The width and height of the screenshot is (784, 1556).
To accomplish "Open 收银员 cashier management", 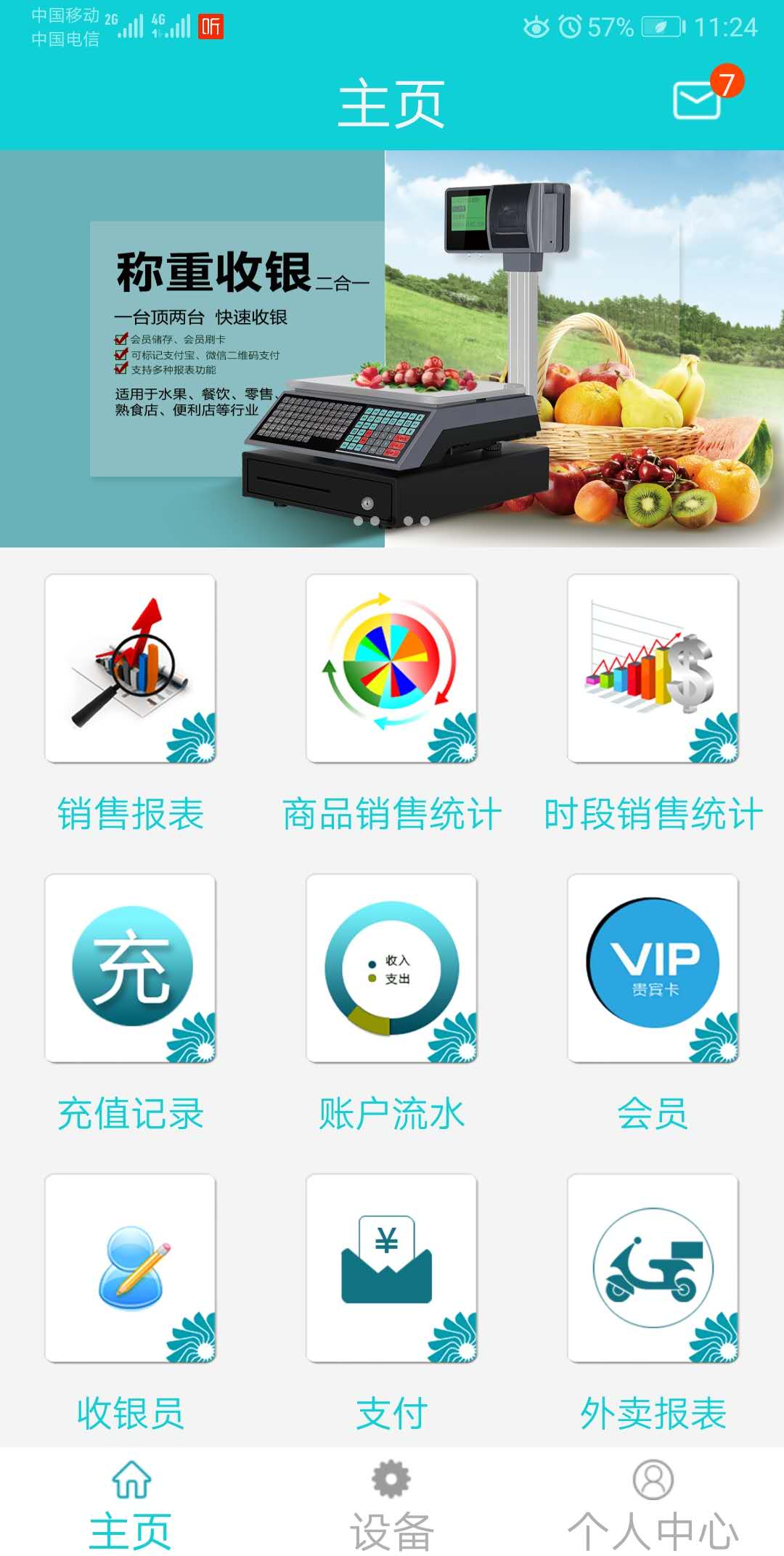I will 131,1268.
